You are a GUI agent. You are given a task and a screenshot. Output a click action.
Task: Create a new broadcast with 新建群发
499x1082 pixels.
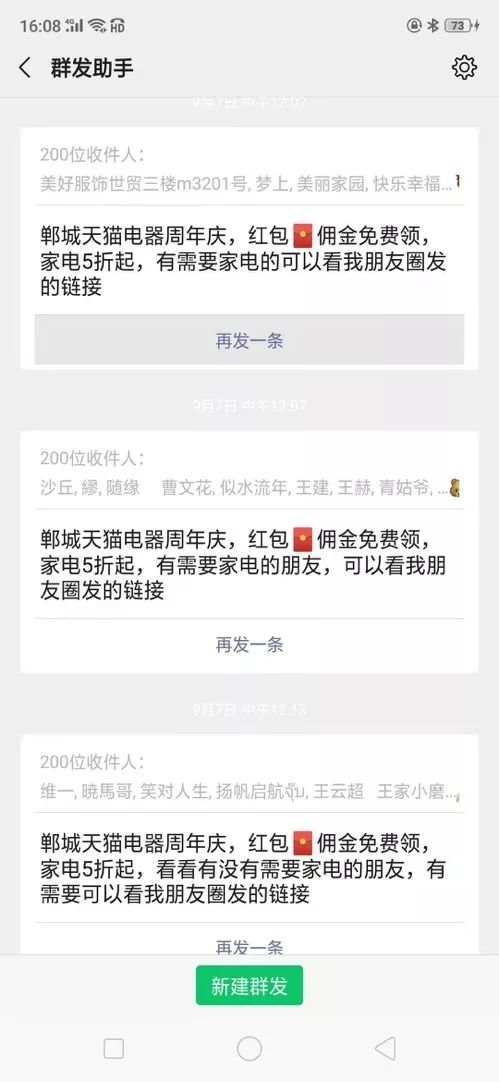tap(249, 985)
